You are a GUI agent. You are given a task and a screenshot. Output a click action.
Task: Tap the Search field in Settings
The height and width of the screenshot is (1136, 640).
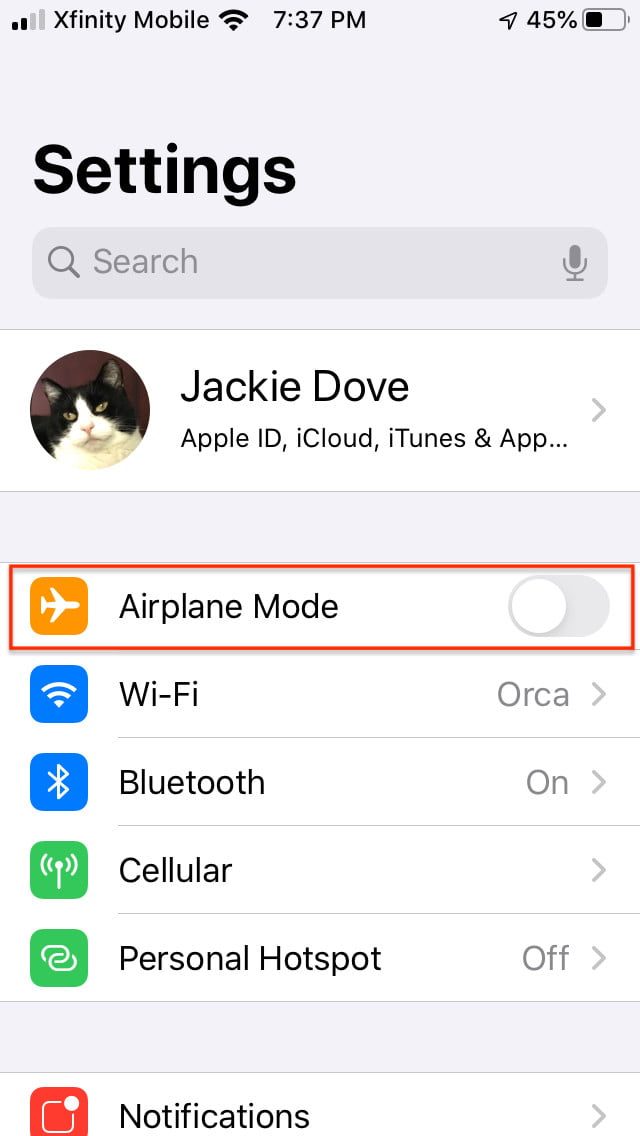click(x=300, y=263)
